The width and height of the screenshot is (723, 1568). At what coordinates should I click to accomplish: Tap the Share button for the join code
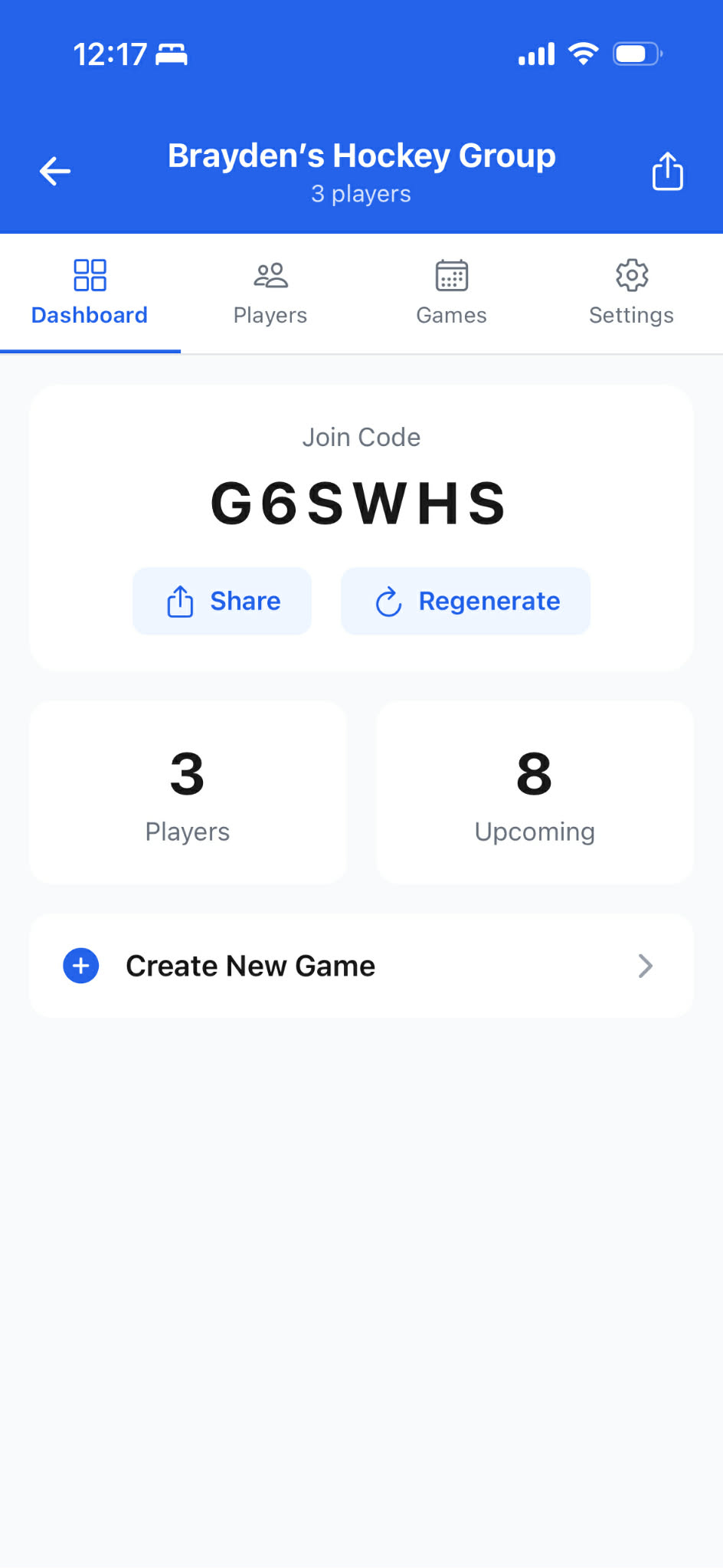(x=221, y=602)
